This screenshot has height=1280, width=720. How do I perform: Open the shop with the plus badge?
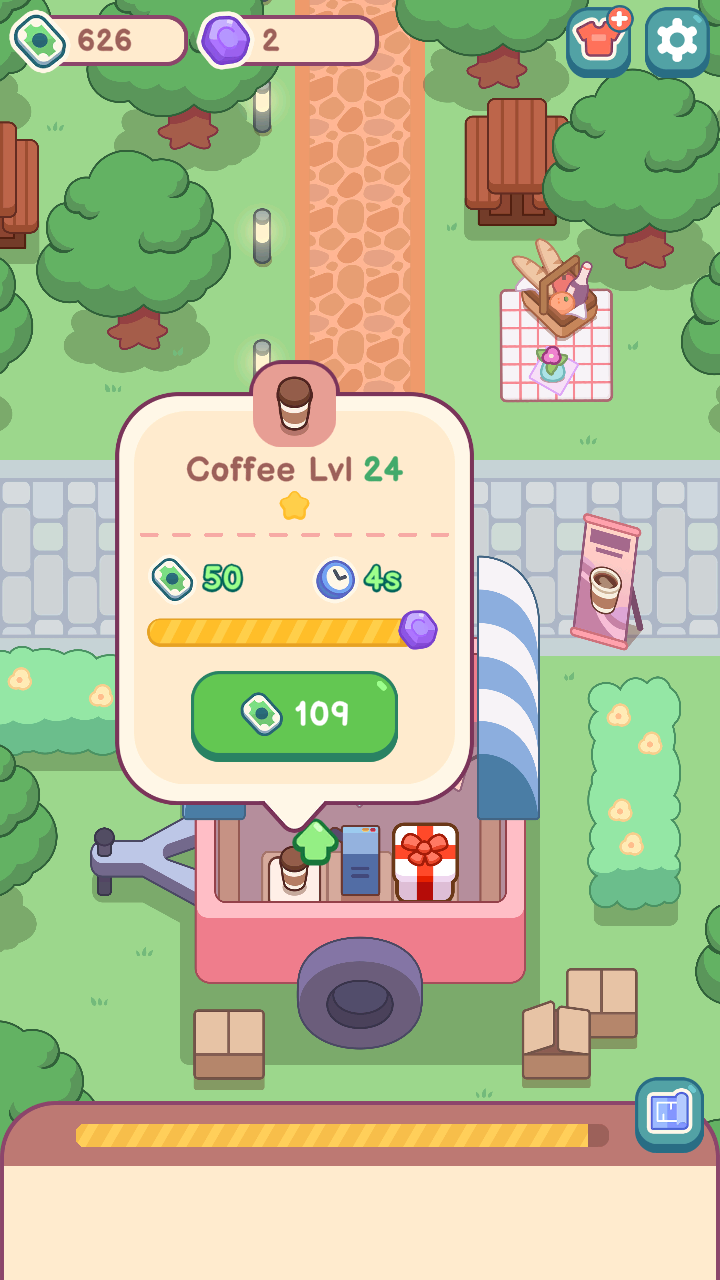[x=598, y=41]
